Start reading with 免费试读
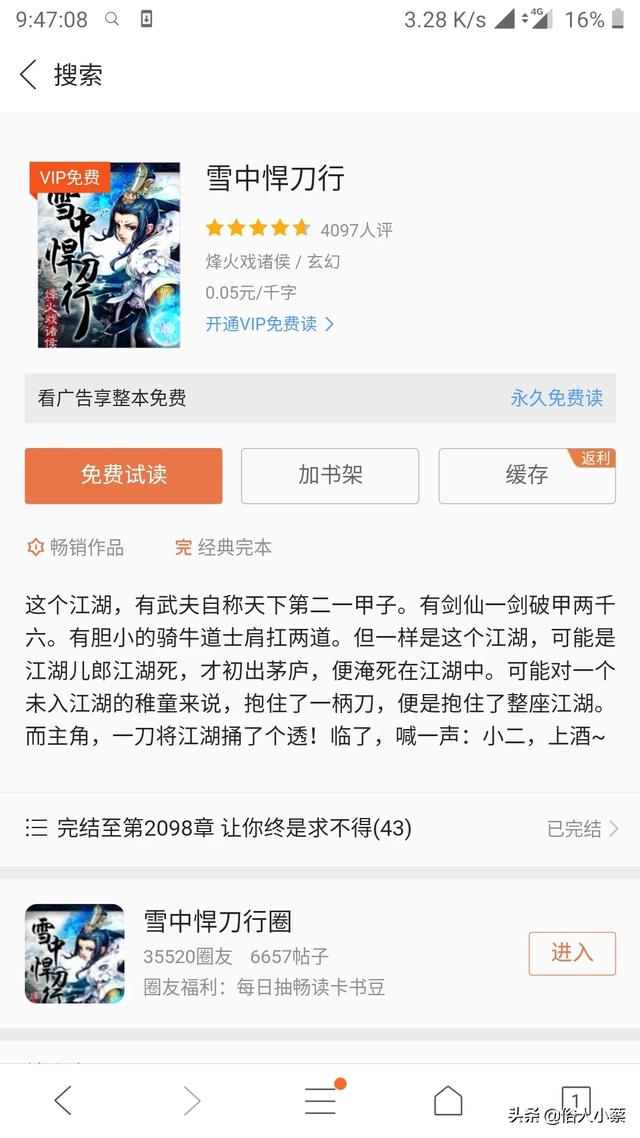This screenshot has height=1138, width=640. [x=123, y=475]
